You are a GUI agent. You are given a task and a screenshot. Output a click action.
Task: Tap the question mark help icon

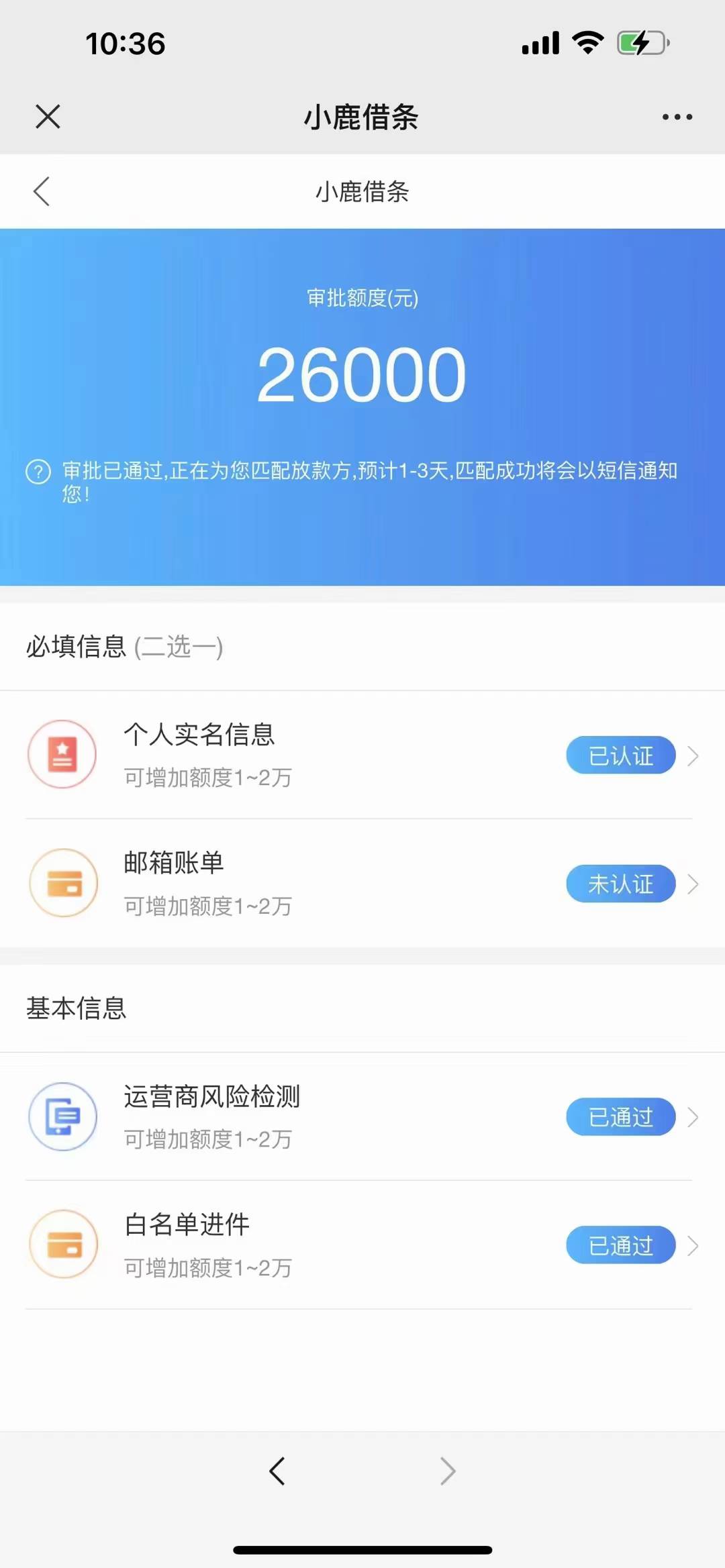tap(38, 472)
